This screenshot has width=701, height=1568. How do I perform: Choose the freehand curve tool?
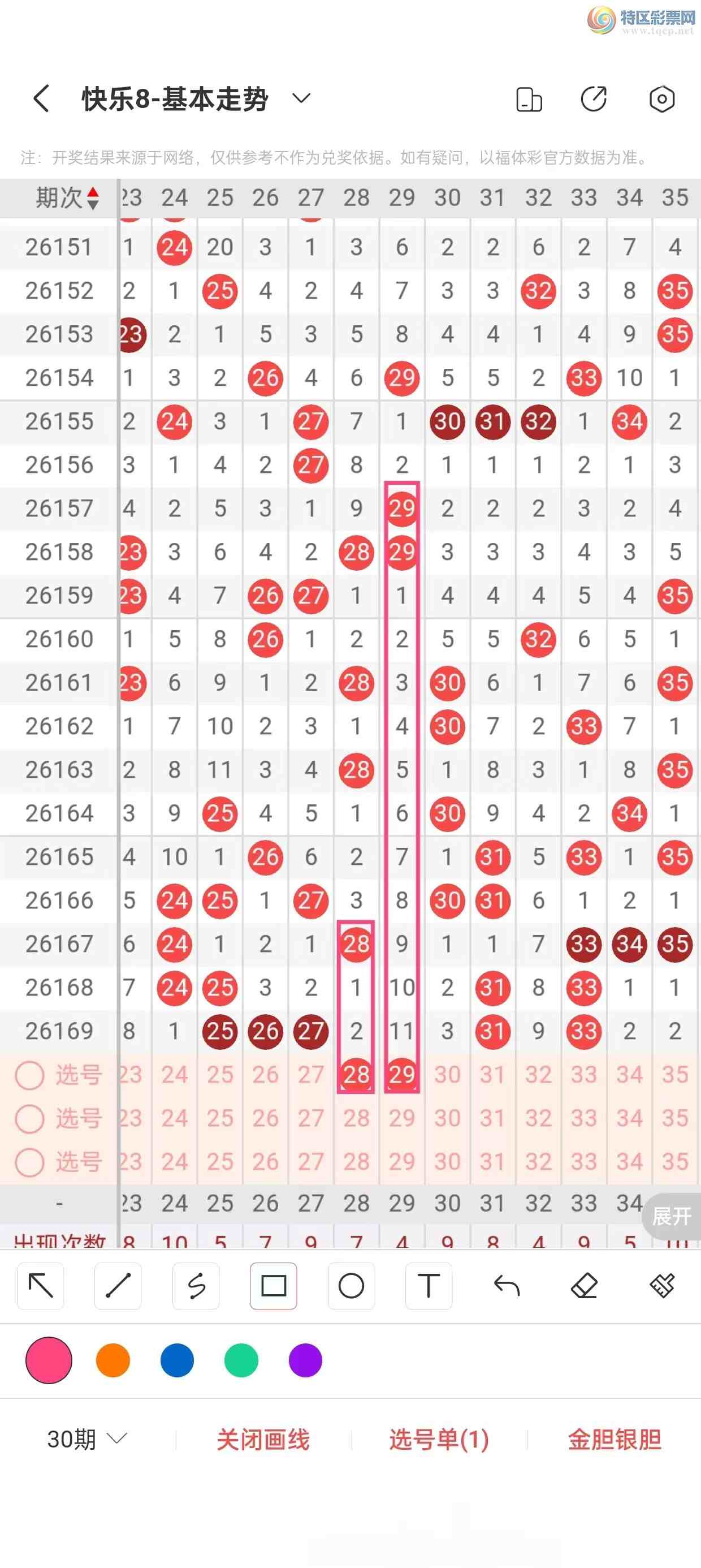click(x=196, y=1286)
